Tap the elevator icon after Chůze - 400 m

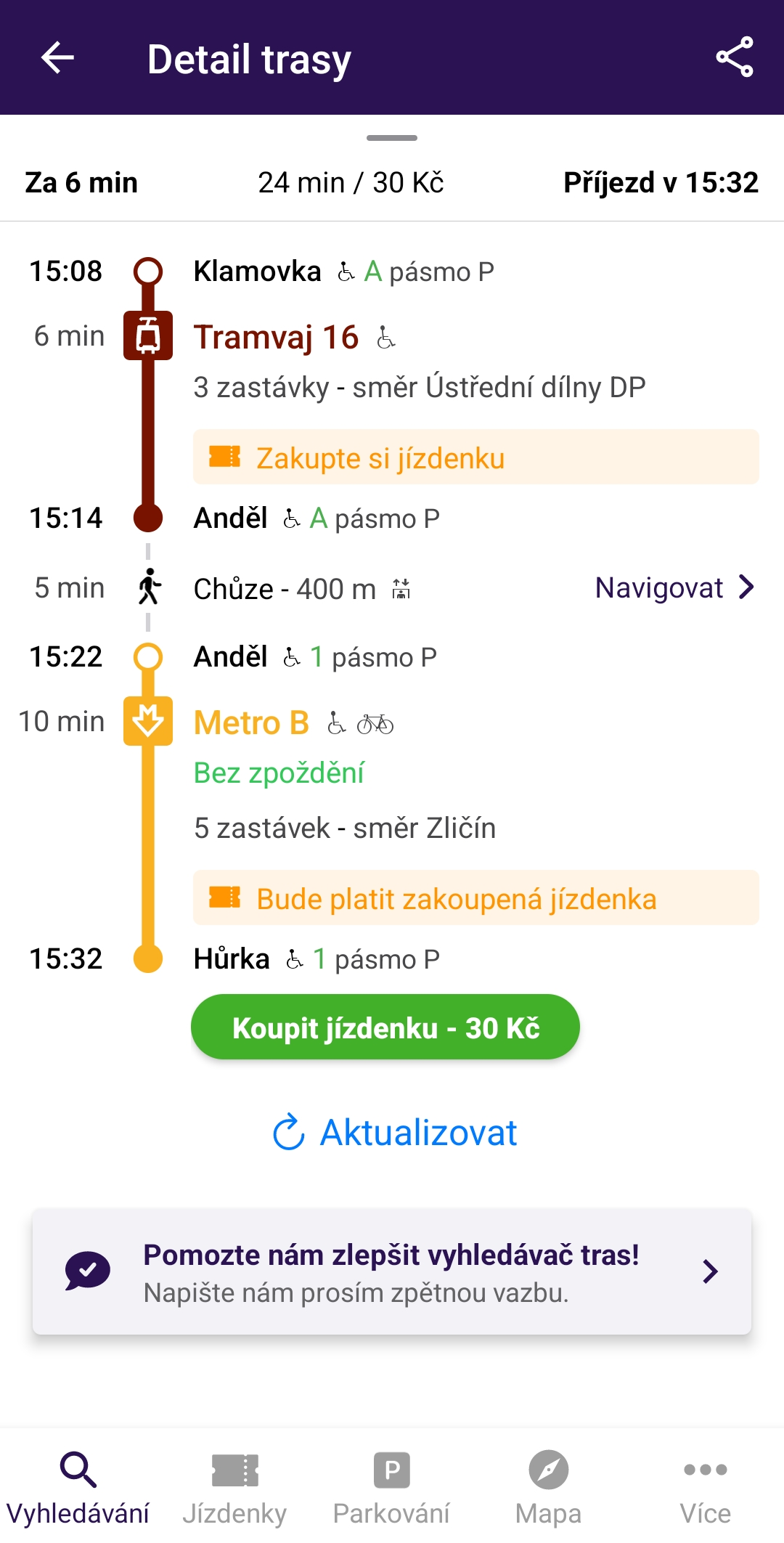pos(401,589)
